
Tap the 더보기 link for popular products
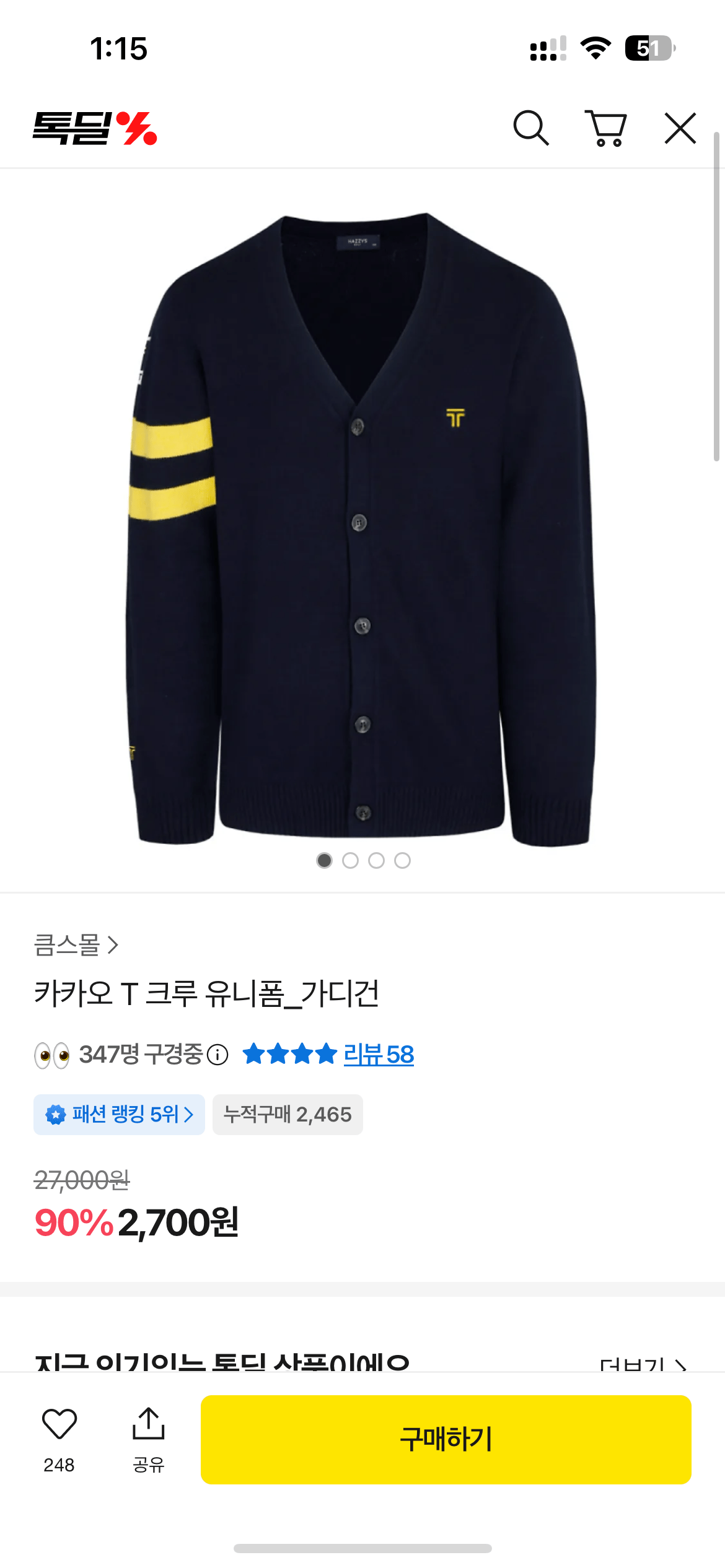(643, 1364)
